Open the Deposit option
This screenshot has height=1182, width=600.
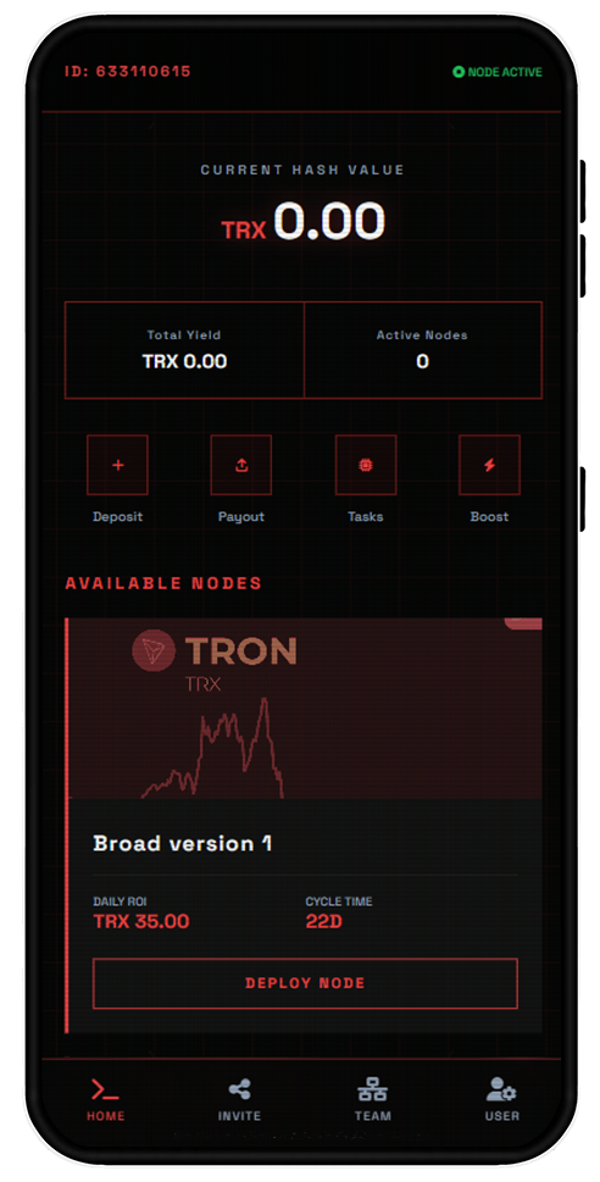click(118, 465)
